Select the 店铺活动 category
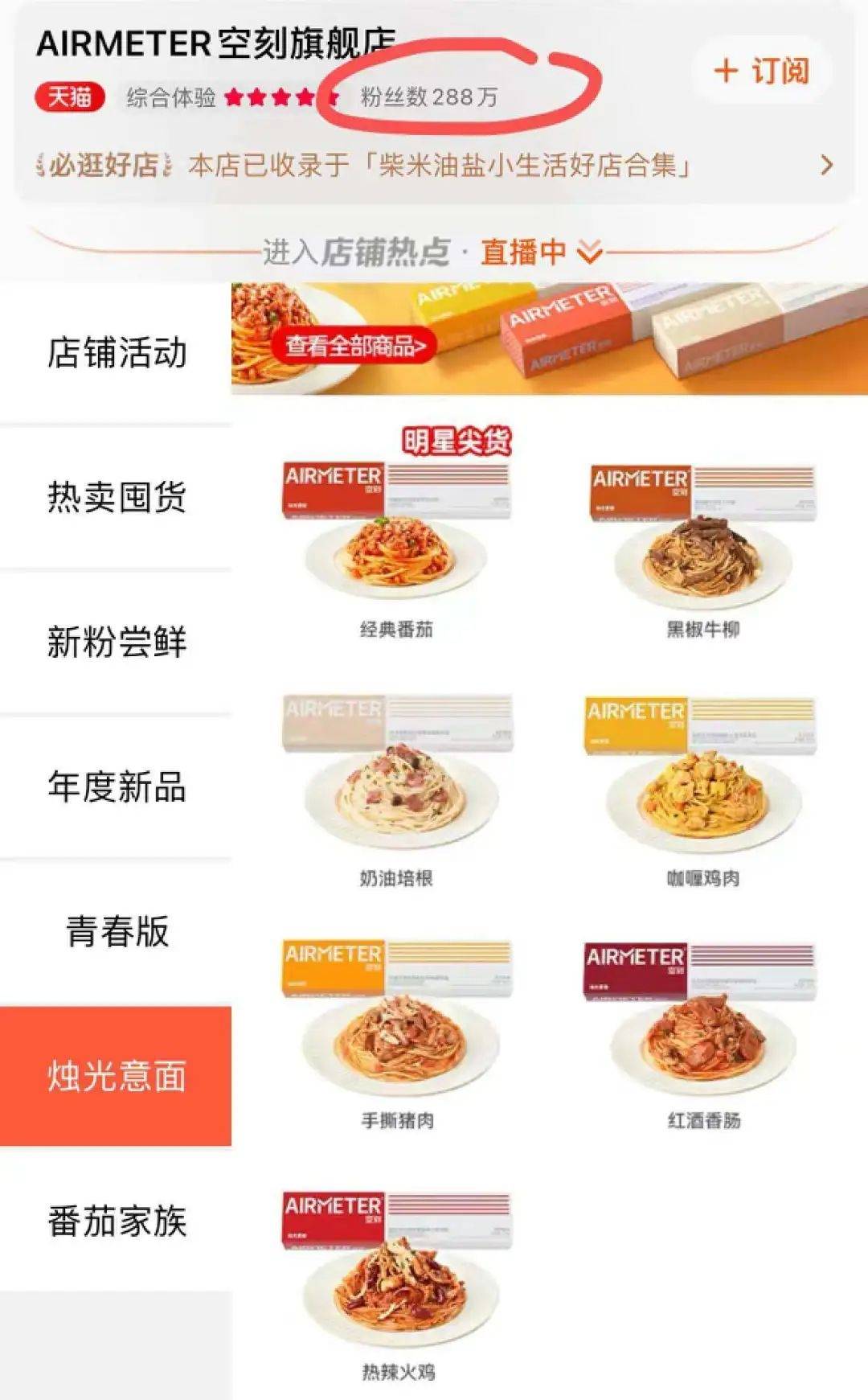Viewport: 868px width, 1400px height. pyautogui.click(x=117, y=353)
